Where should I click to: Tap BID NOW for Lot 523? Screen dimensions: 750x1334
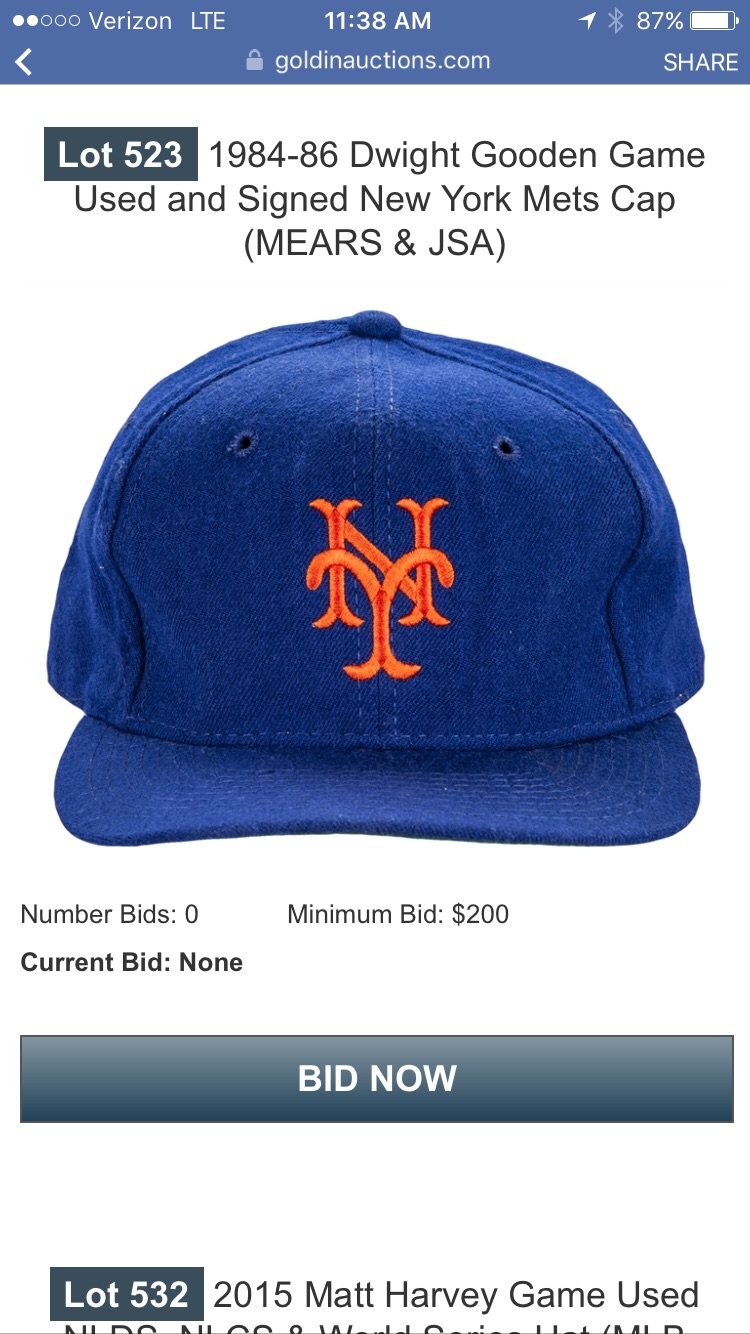[x=377, y=1078]
